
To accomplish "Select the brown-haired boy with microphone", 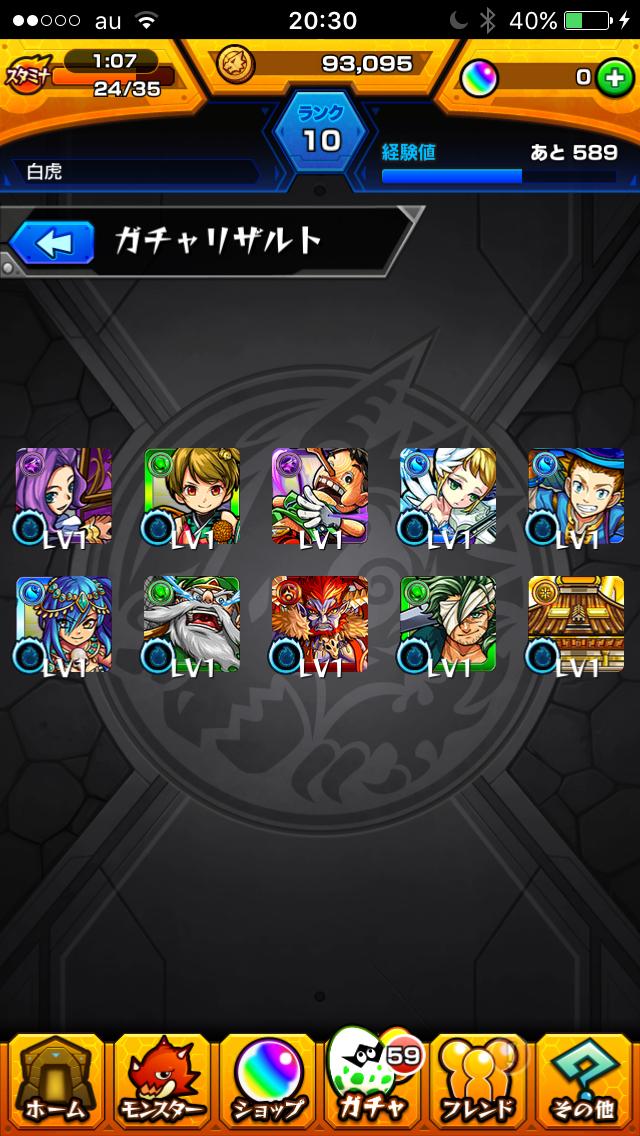I will tap(192, 496).
